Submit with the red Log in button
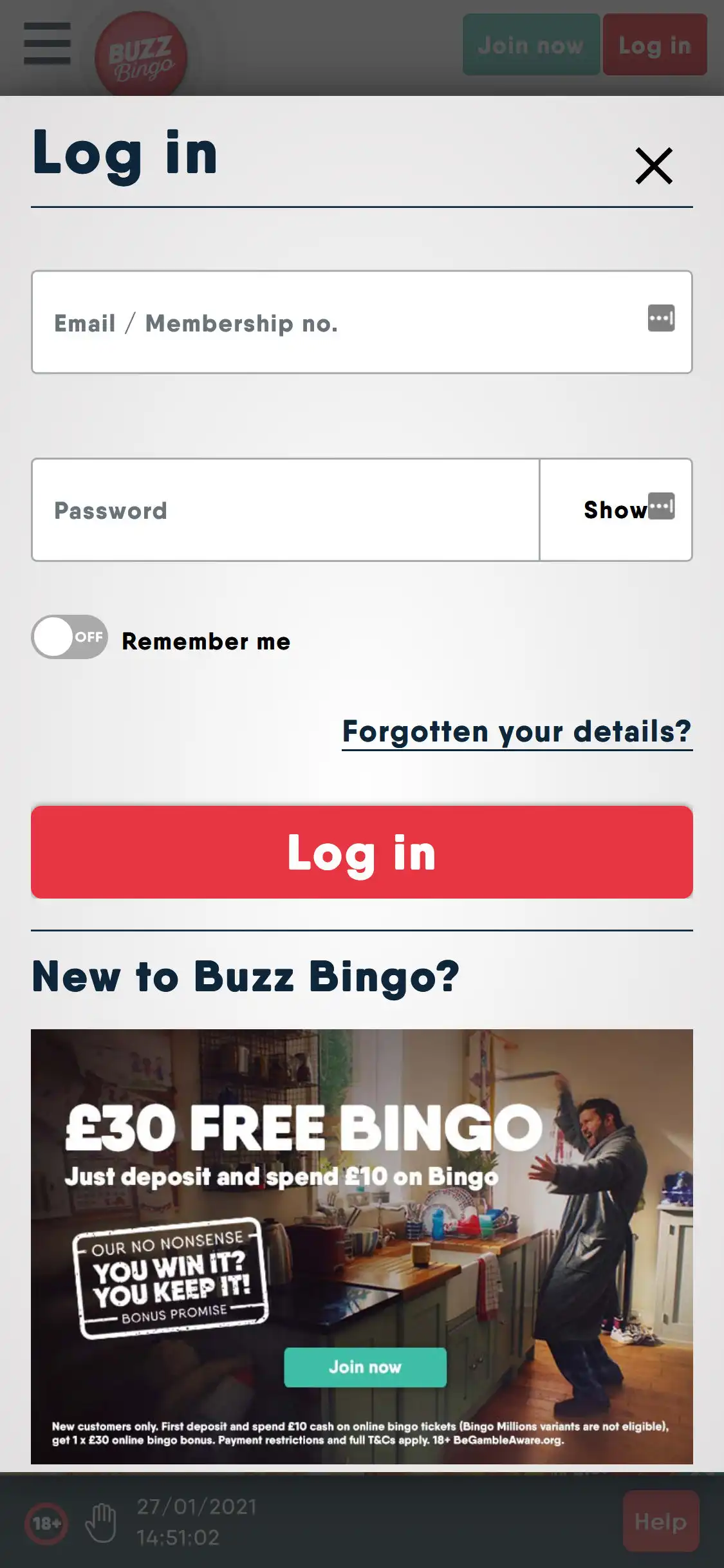Screen dimensions: 724x1568 click(362, 852)
